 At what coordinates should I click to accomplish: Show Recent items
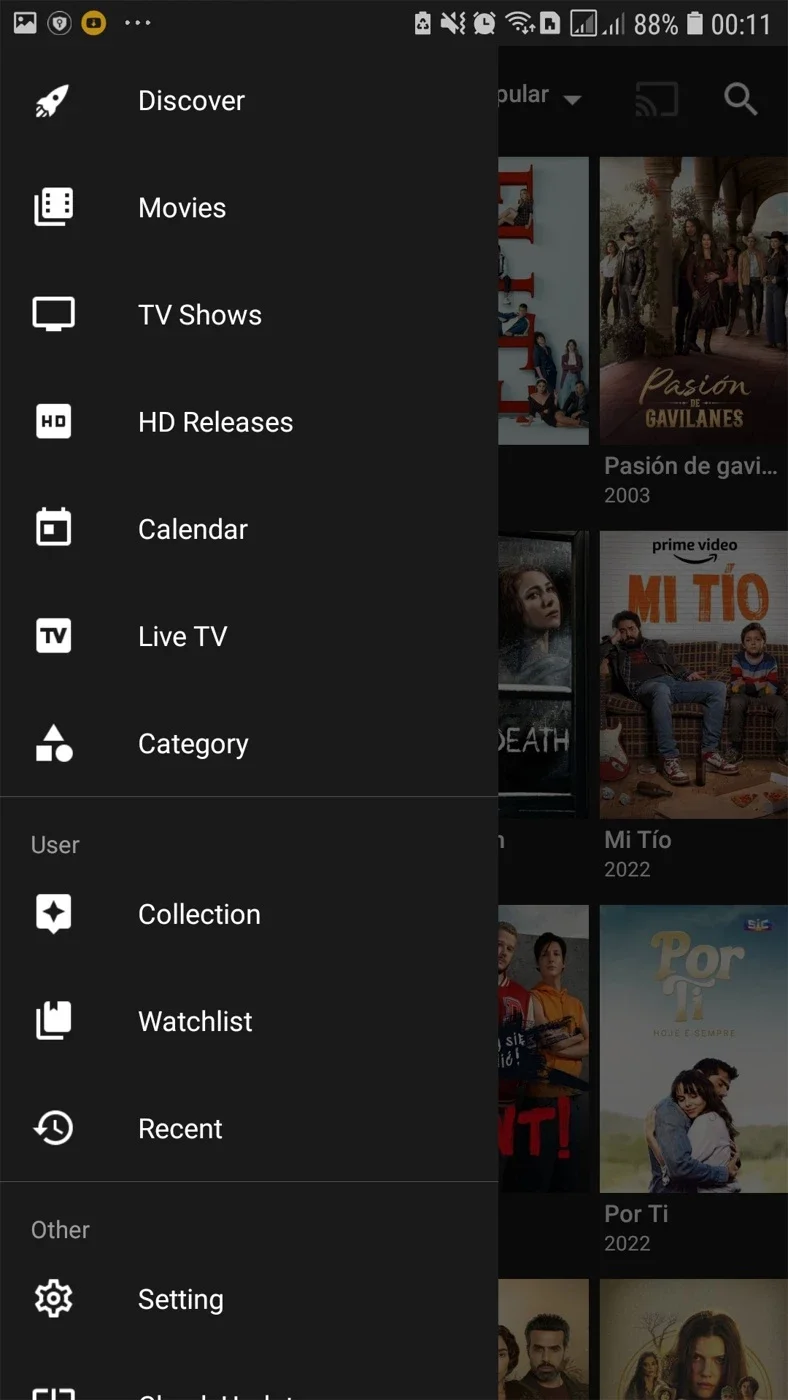pyautogui.click(x=249, y=1128)
